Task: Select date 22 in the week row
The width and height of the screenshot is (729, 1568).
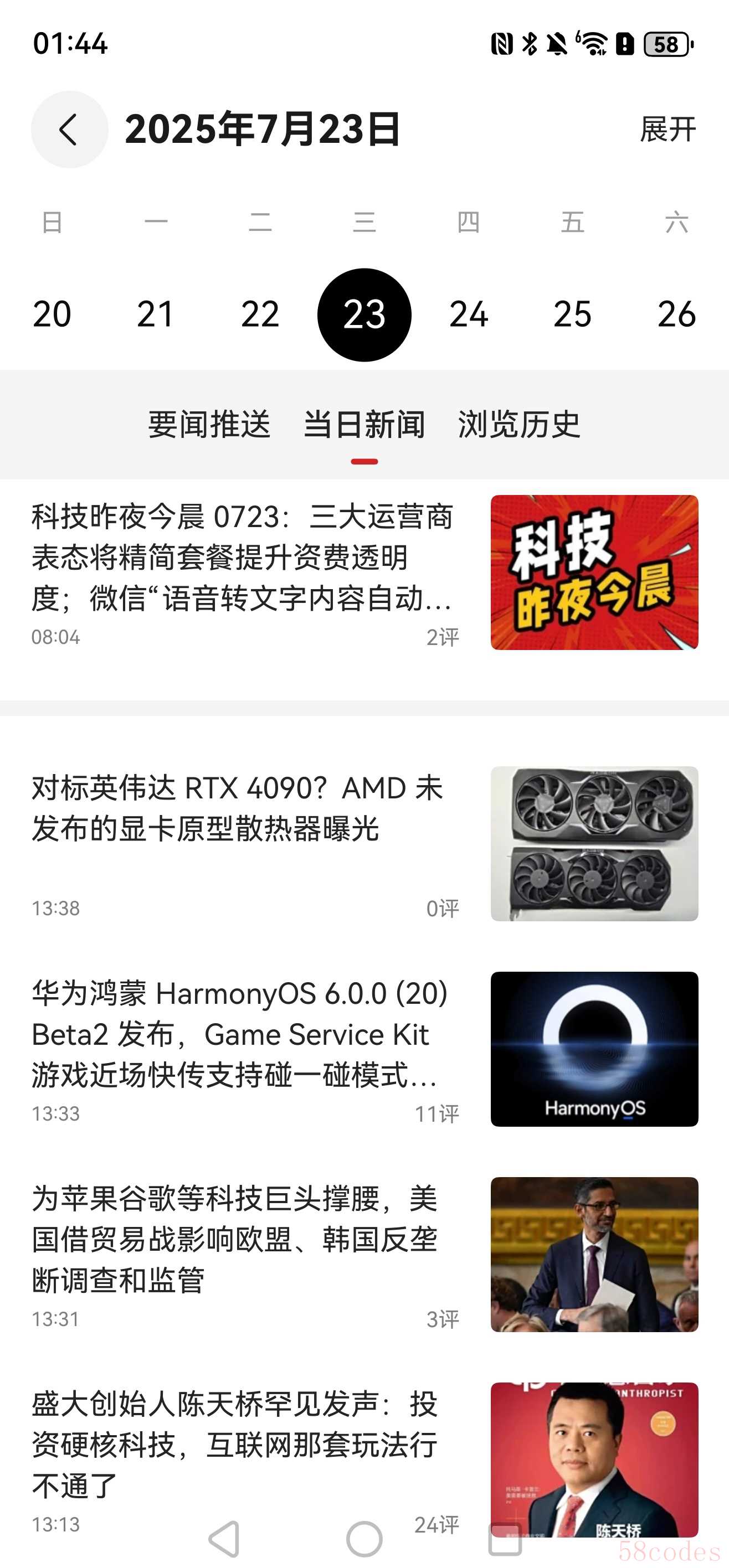Action: [260, 314]
